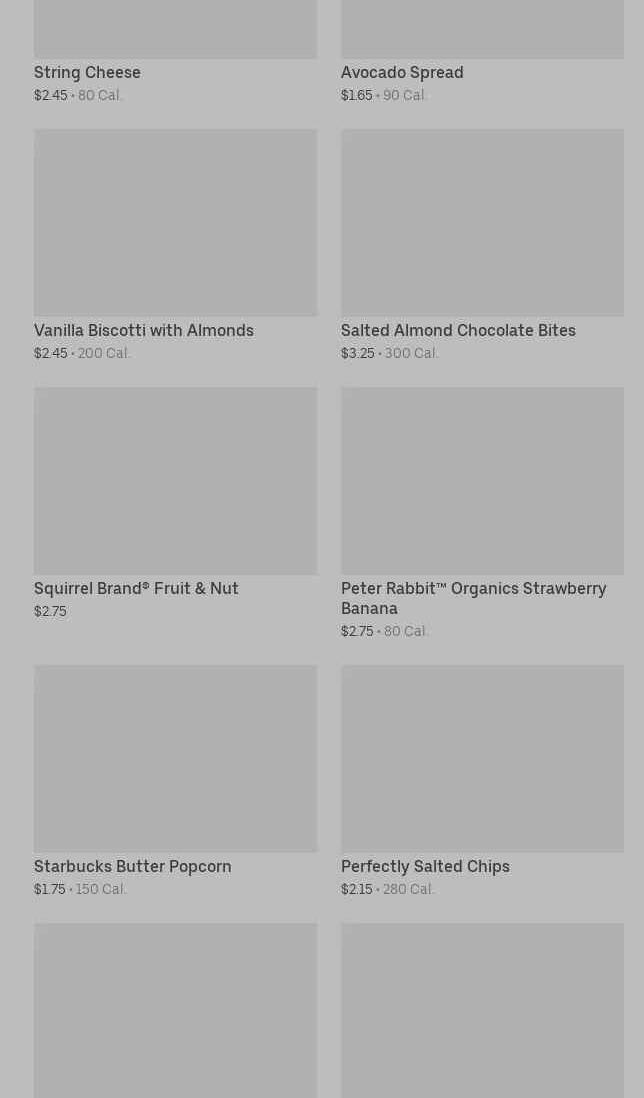Screen dimensions: 644x1098
Task: View Salted Almond Chocolate Bites
Action: point(482,245)
